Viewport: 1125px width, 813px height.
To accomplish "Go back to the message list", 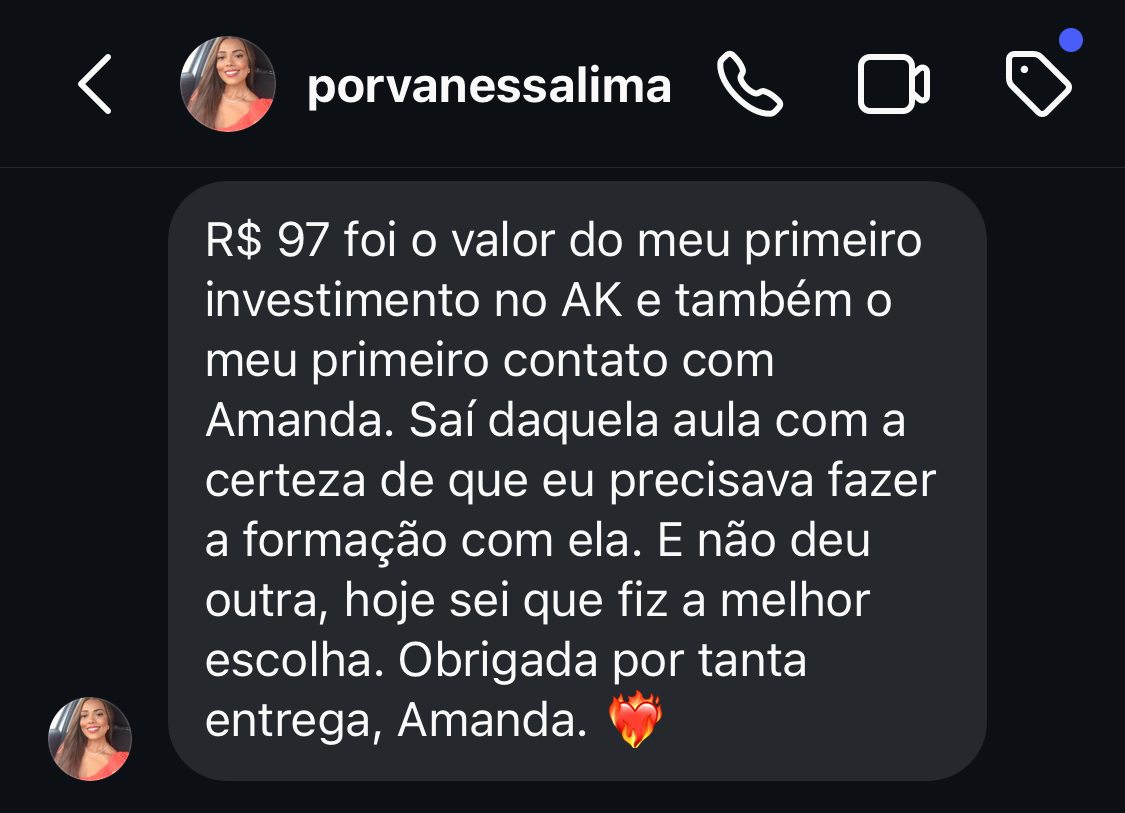I will 95,86.
